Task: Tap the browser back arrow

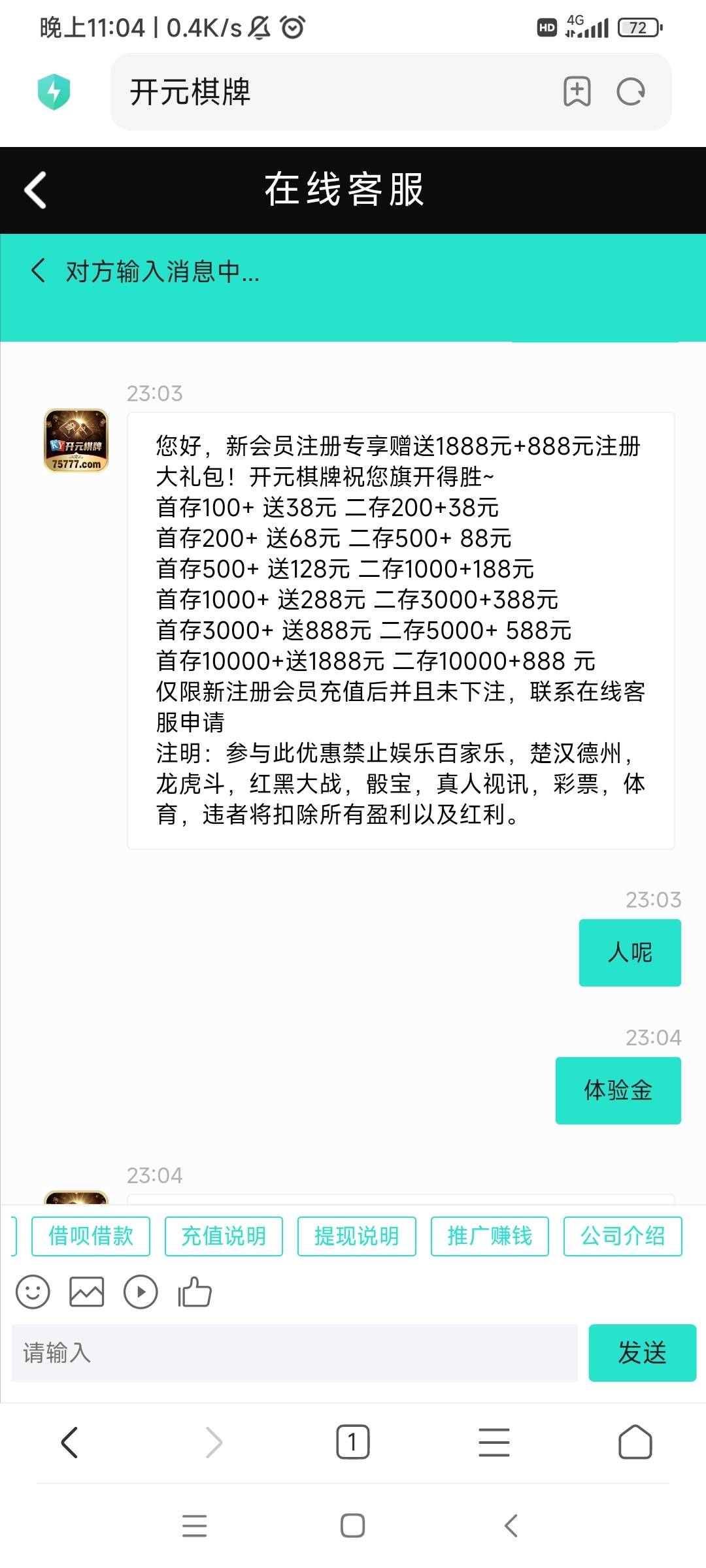Action: pyautogui.click(x=71, y=1444)
